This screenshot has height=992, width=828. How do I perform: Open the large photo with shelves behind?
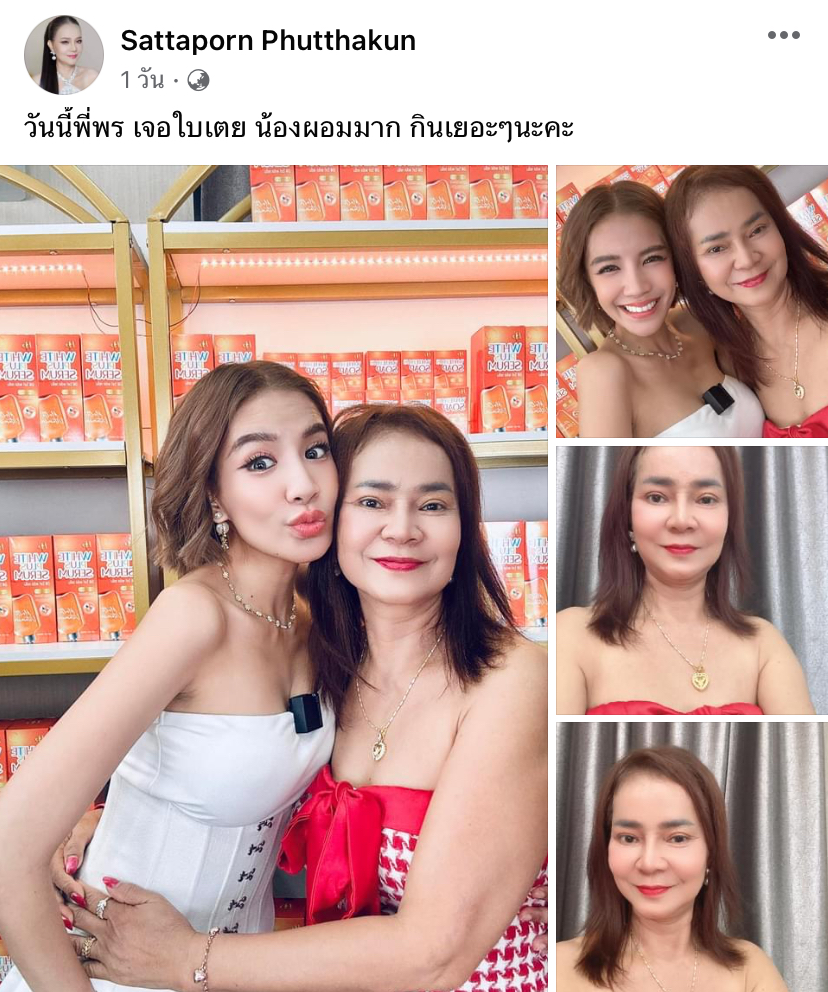click(274, 578)
